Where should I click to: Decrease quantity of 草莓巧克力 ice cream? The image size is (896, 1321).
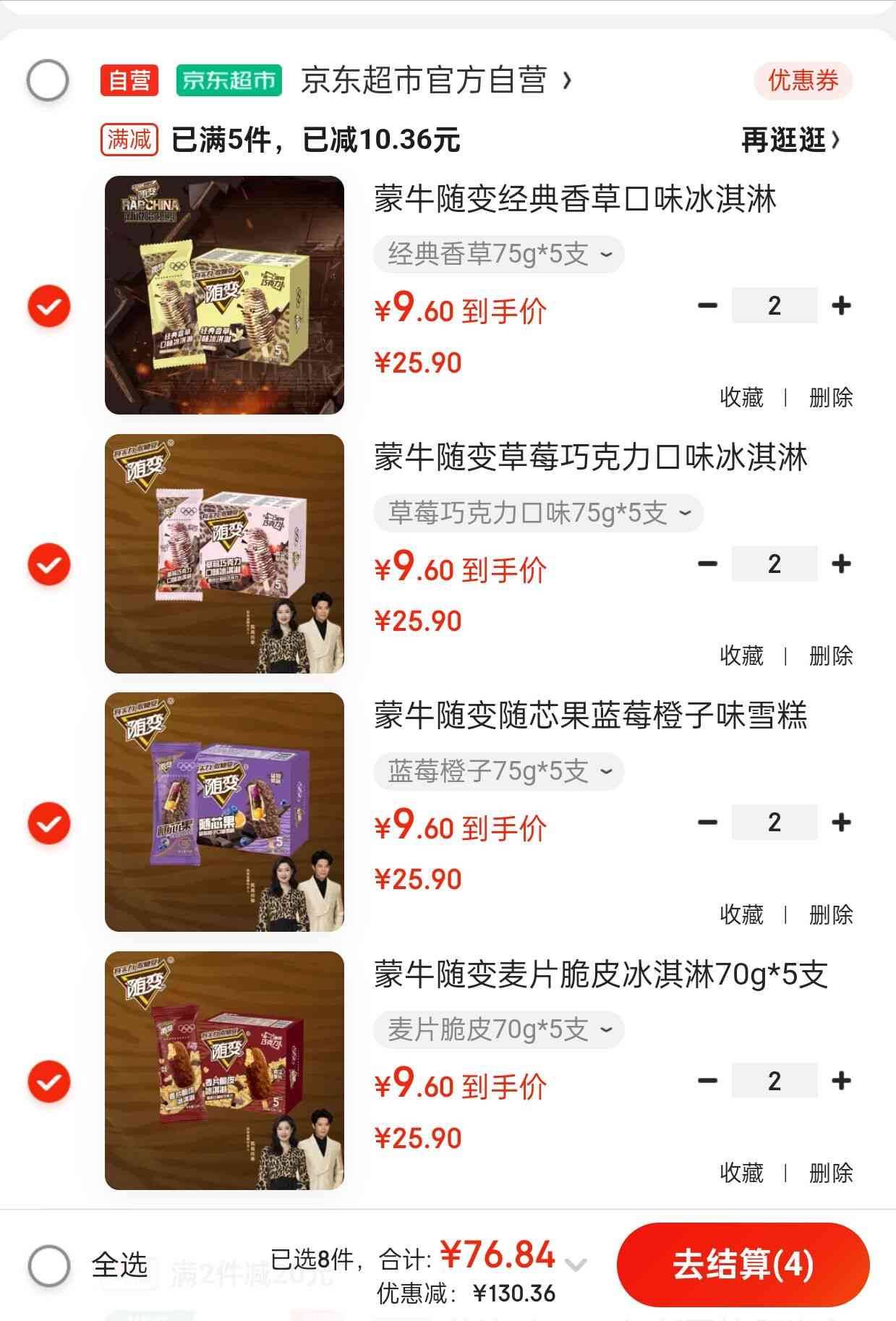(707, 564)
